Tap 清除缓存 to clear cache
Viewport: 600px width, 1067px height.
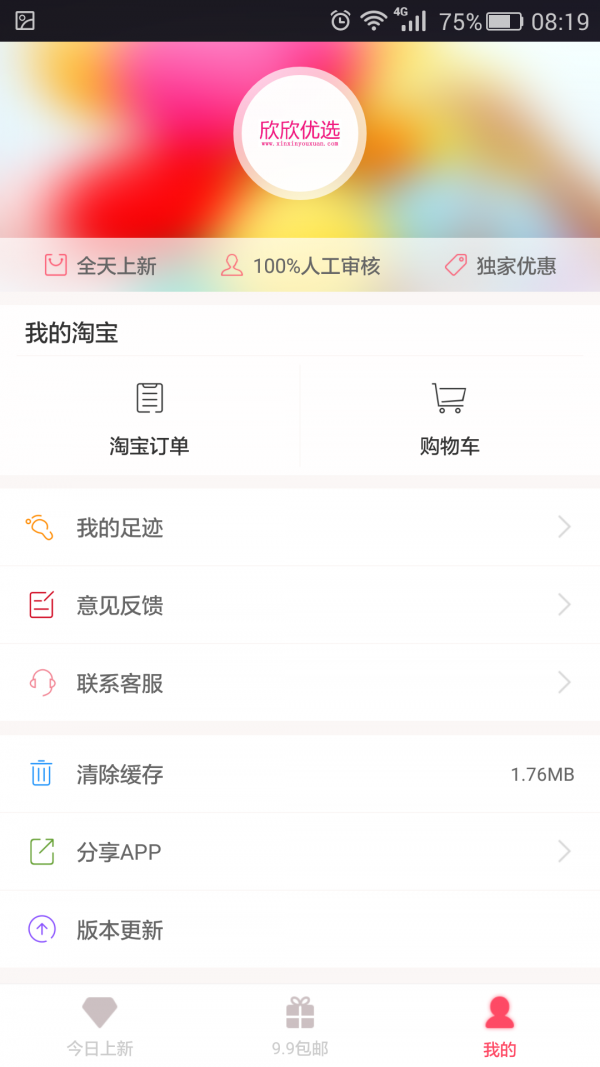pyautogui.click(x=300, y=774)
